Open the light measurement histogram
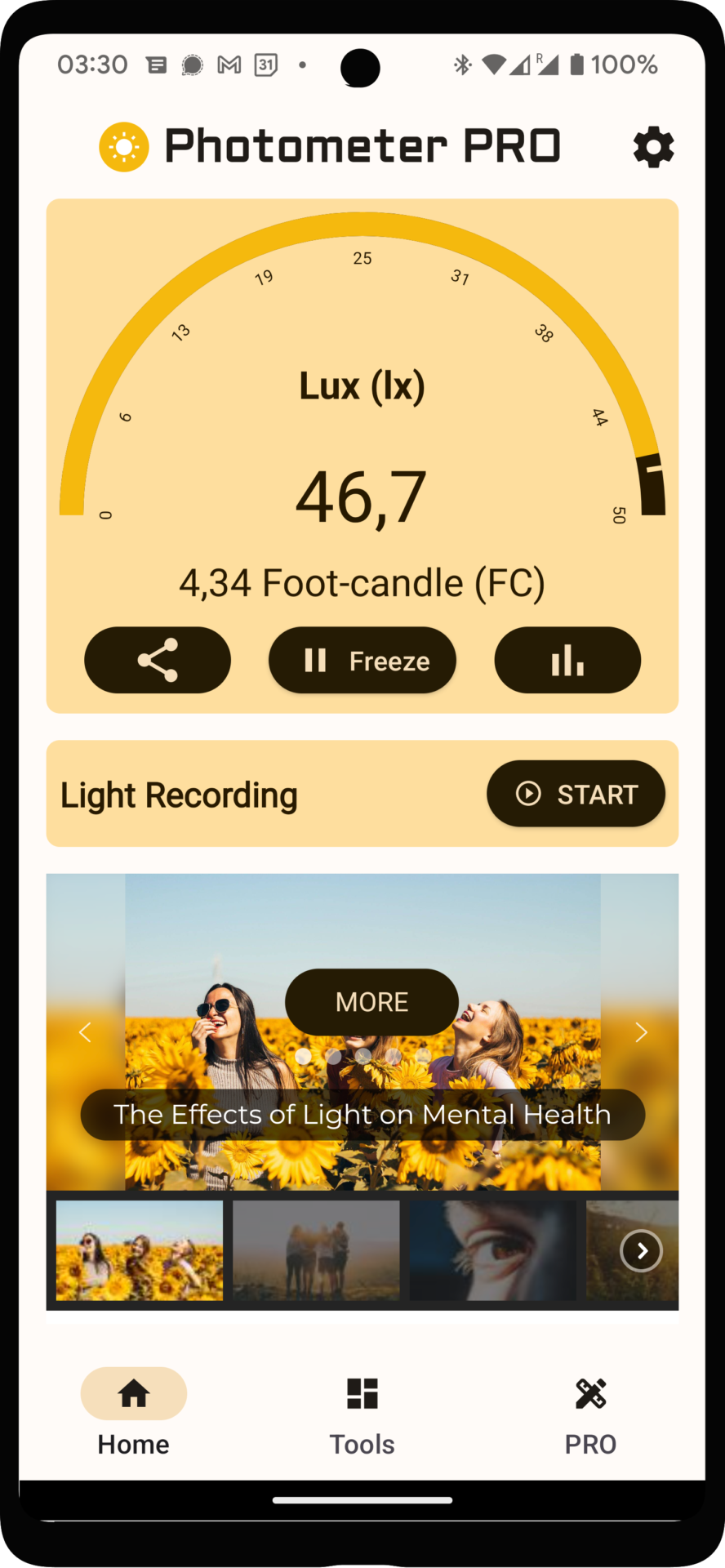725x1568 pixels. pos(567,660)
